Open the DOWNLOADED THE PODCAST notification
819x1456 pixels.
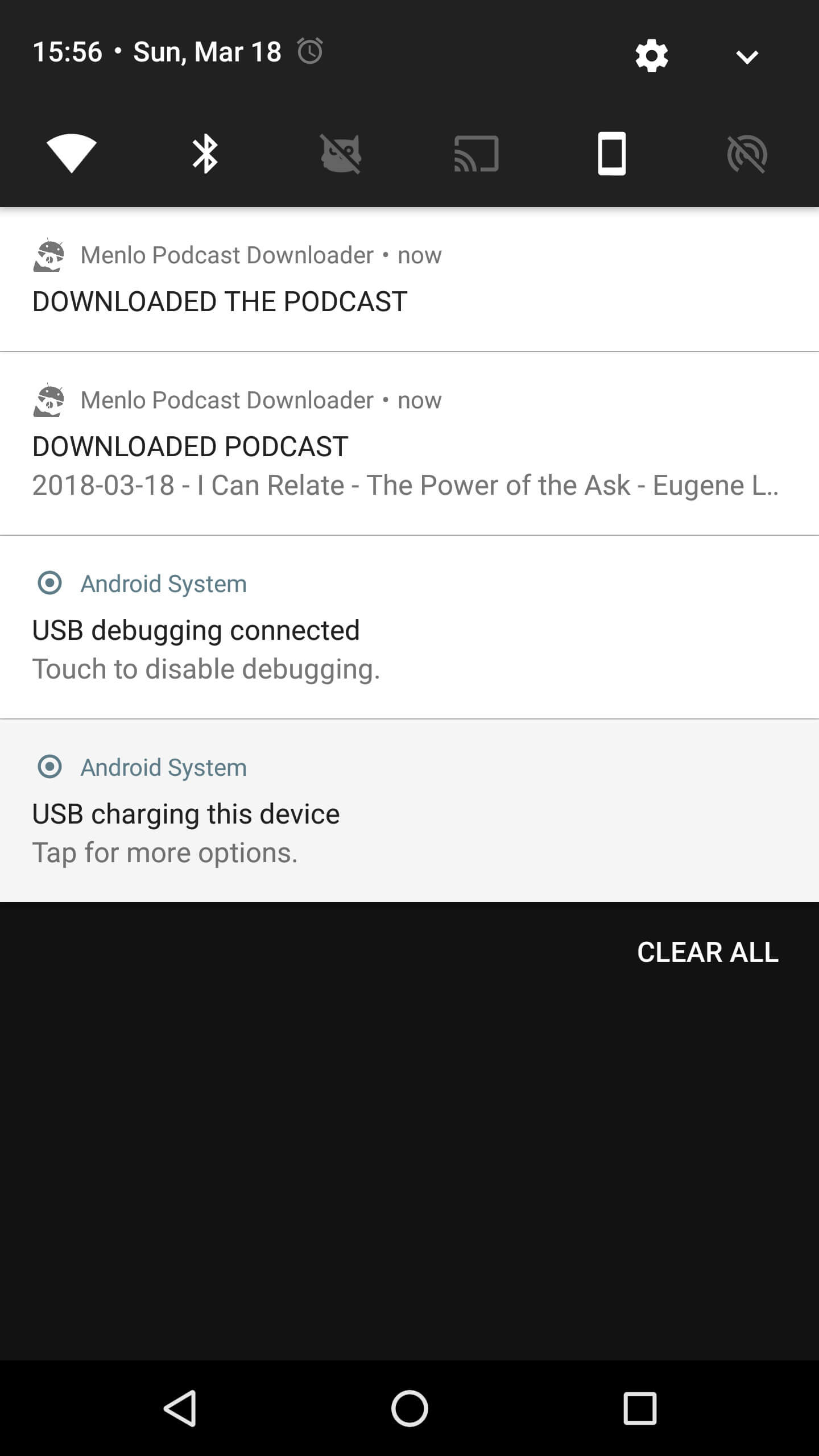point(409,280)
